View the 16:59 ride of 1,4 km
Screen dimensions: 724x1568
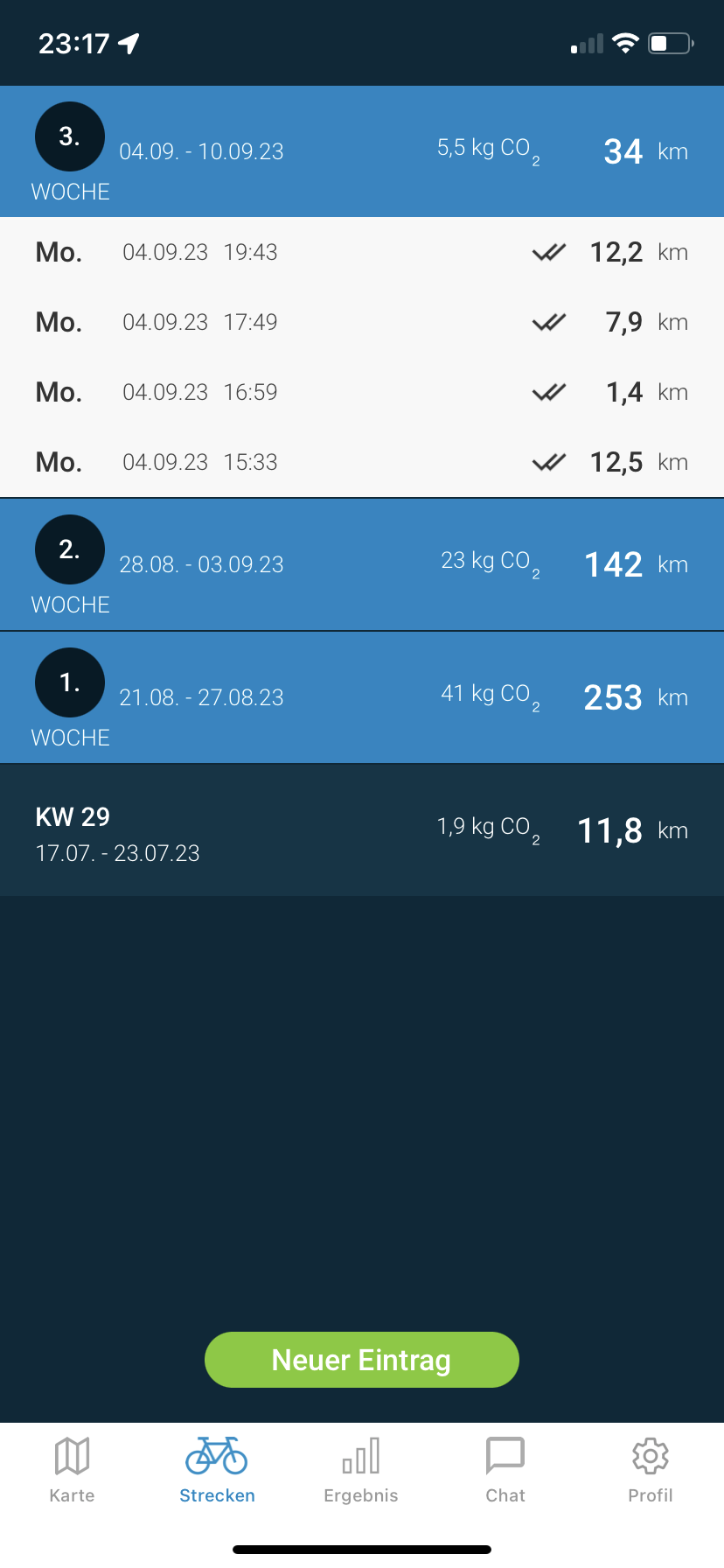click(x=362, y=393)
